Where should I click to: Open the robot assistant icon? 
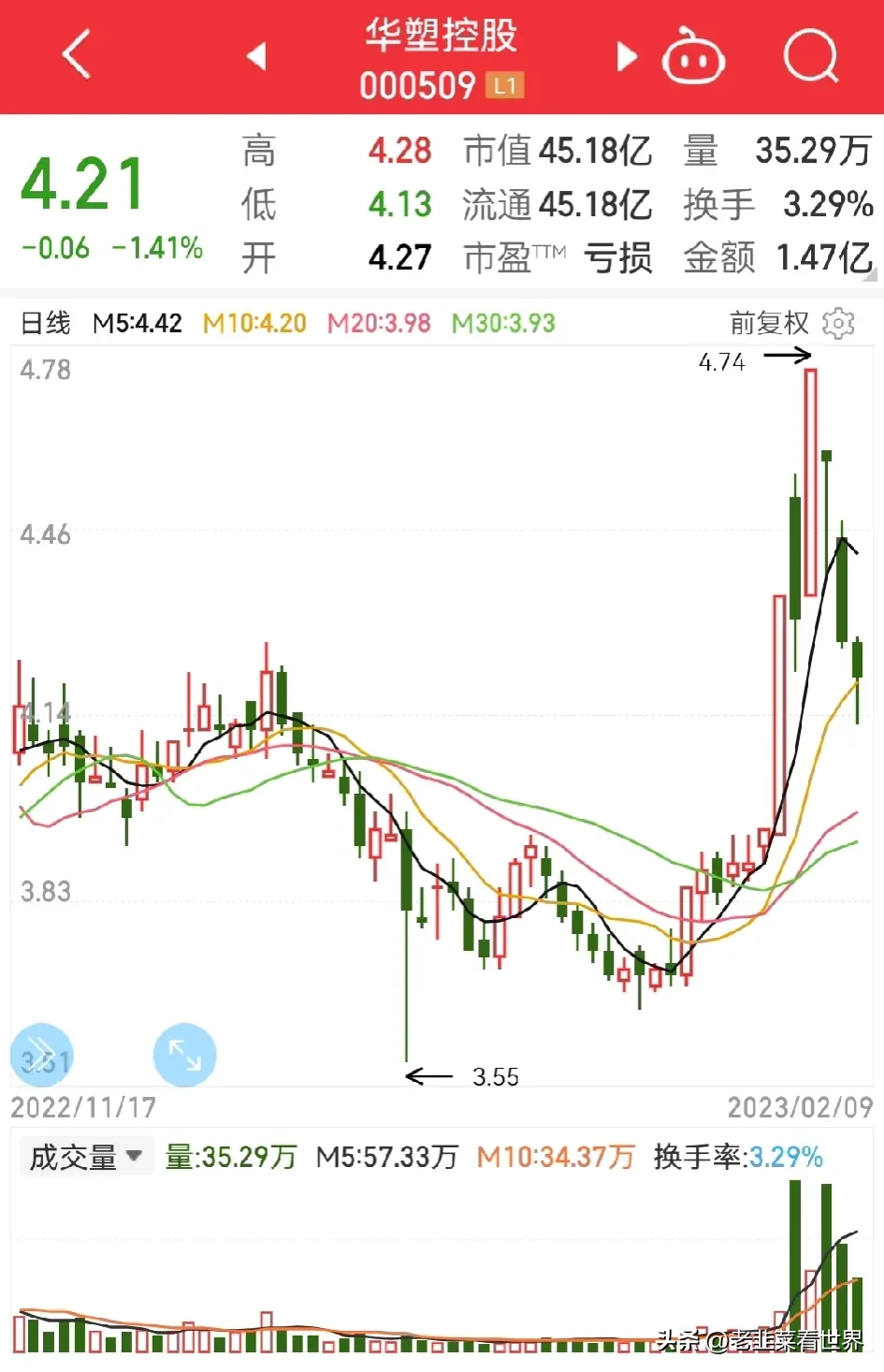[x=693, y=56]
